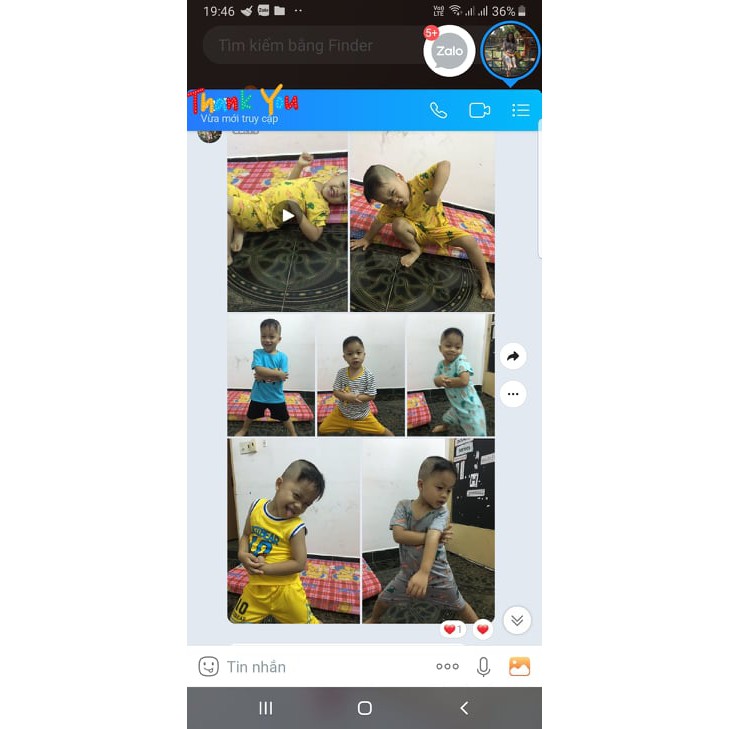Open the image gallery picker
Screen dimensions: 729x729
tap(519, 666)
